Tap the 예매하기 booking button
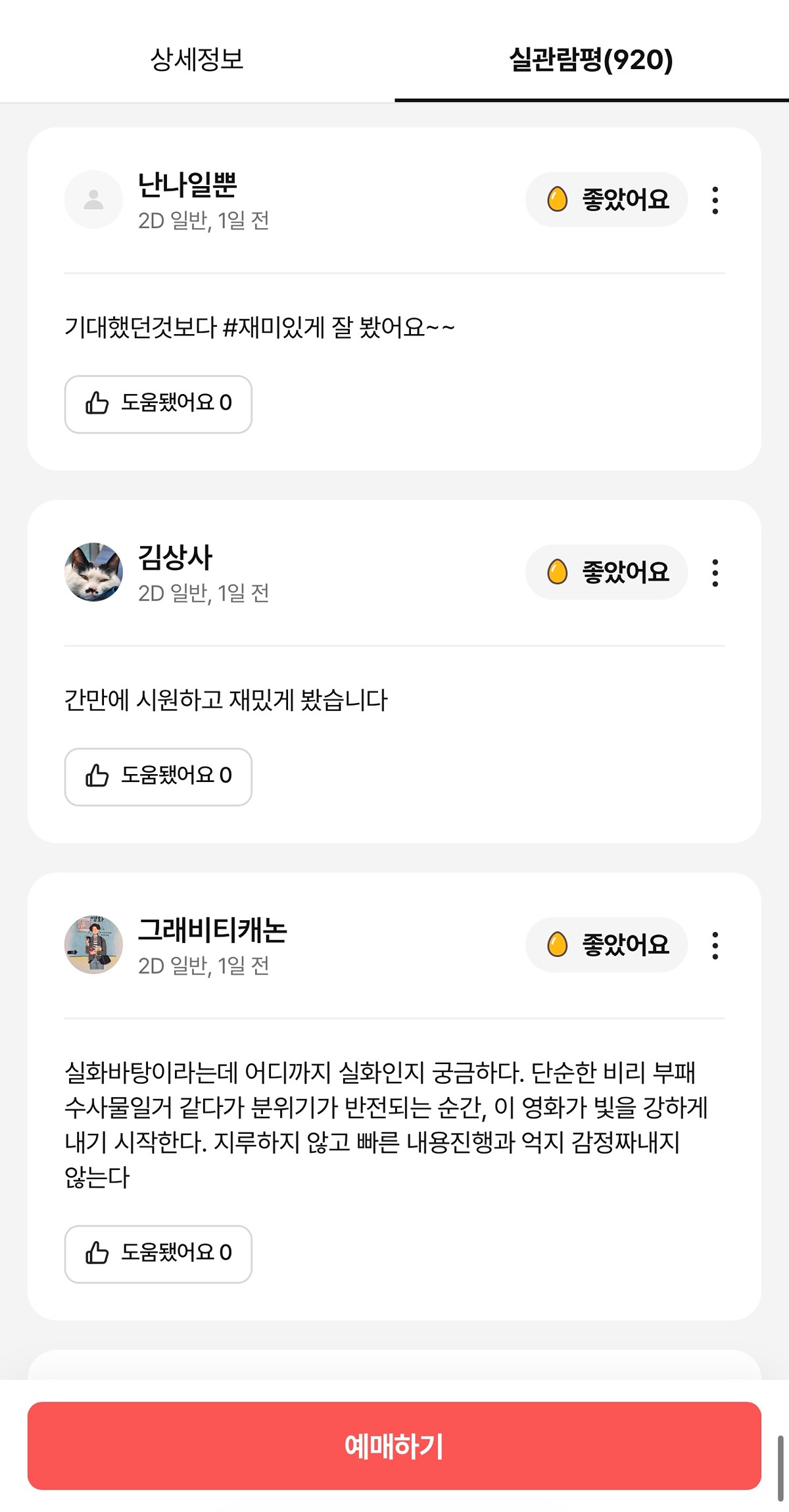 pos(394,1446)
